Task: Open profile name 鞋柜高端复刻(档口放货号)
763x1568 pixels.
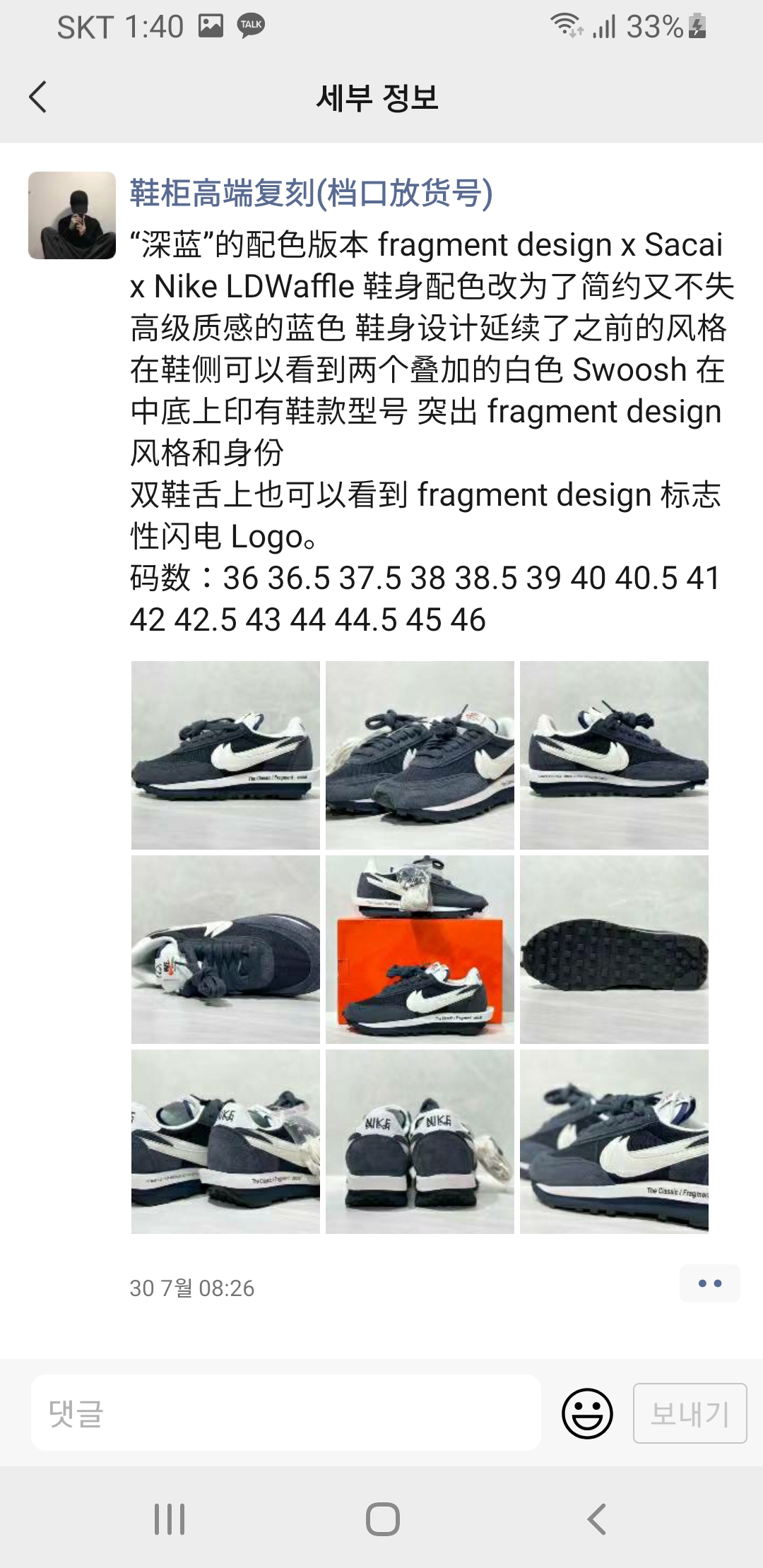Action: 311,193
